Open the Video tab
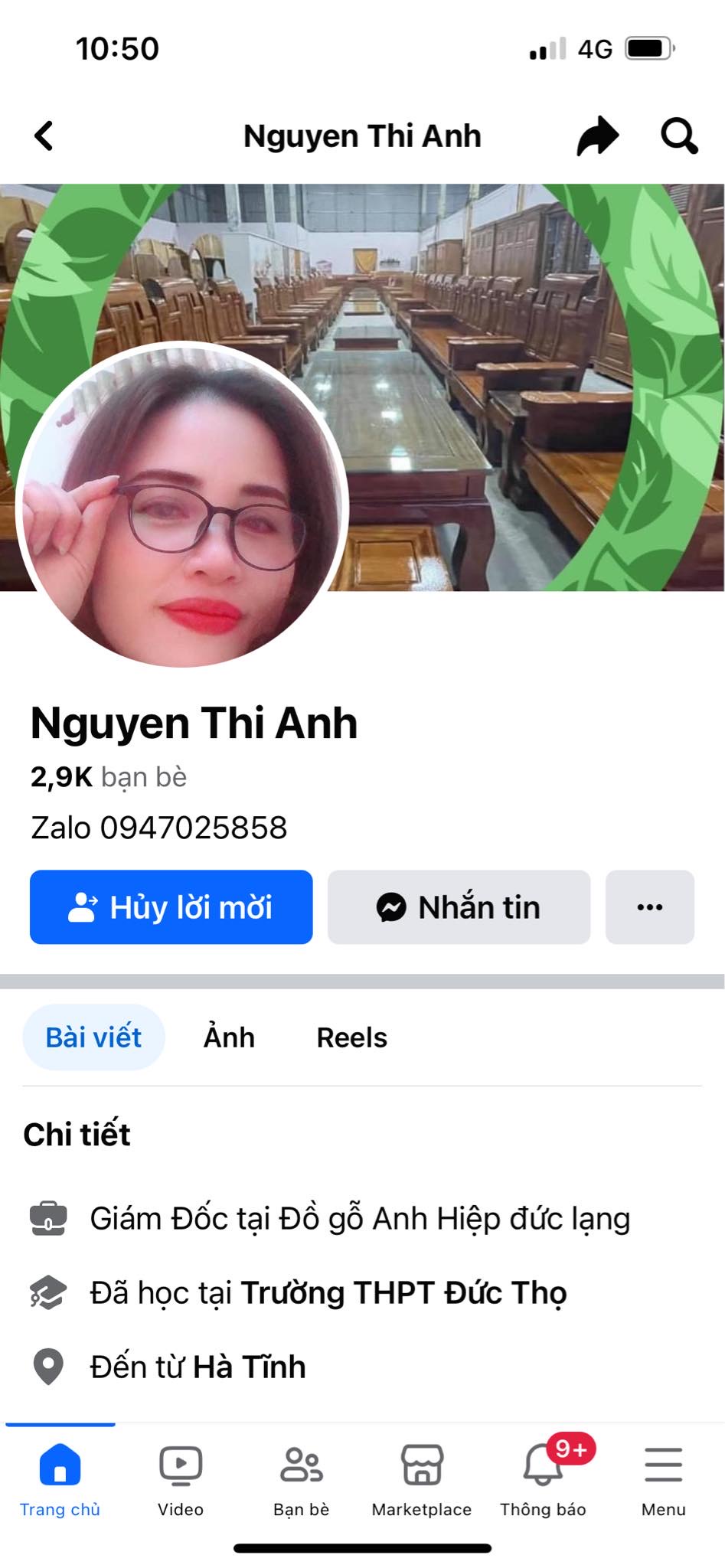 (181, 1479)
